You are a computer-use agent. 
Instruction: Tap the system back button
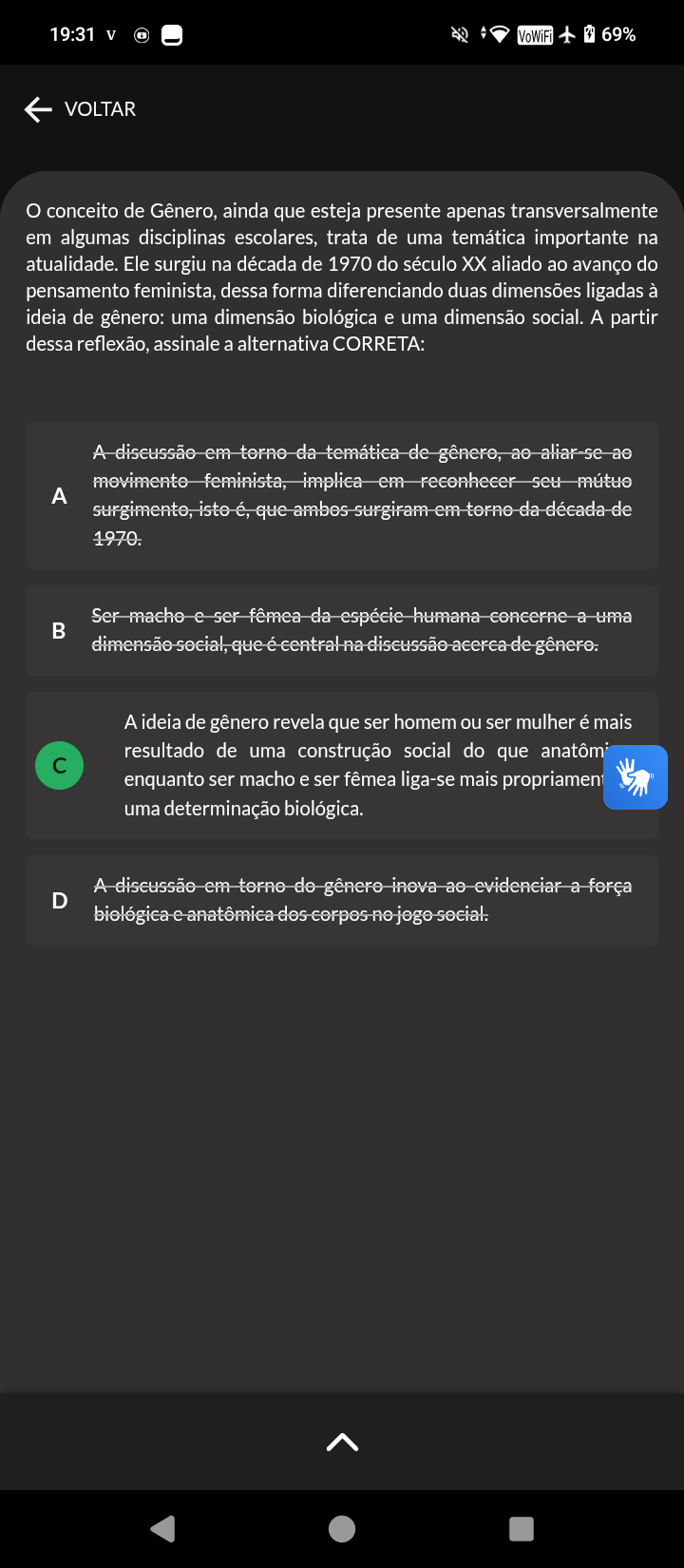pos(163,1528)
